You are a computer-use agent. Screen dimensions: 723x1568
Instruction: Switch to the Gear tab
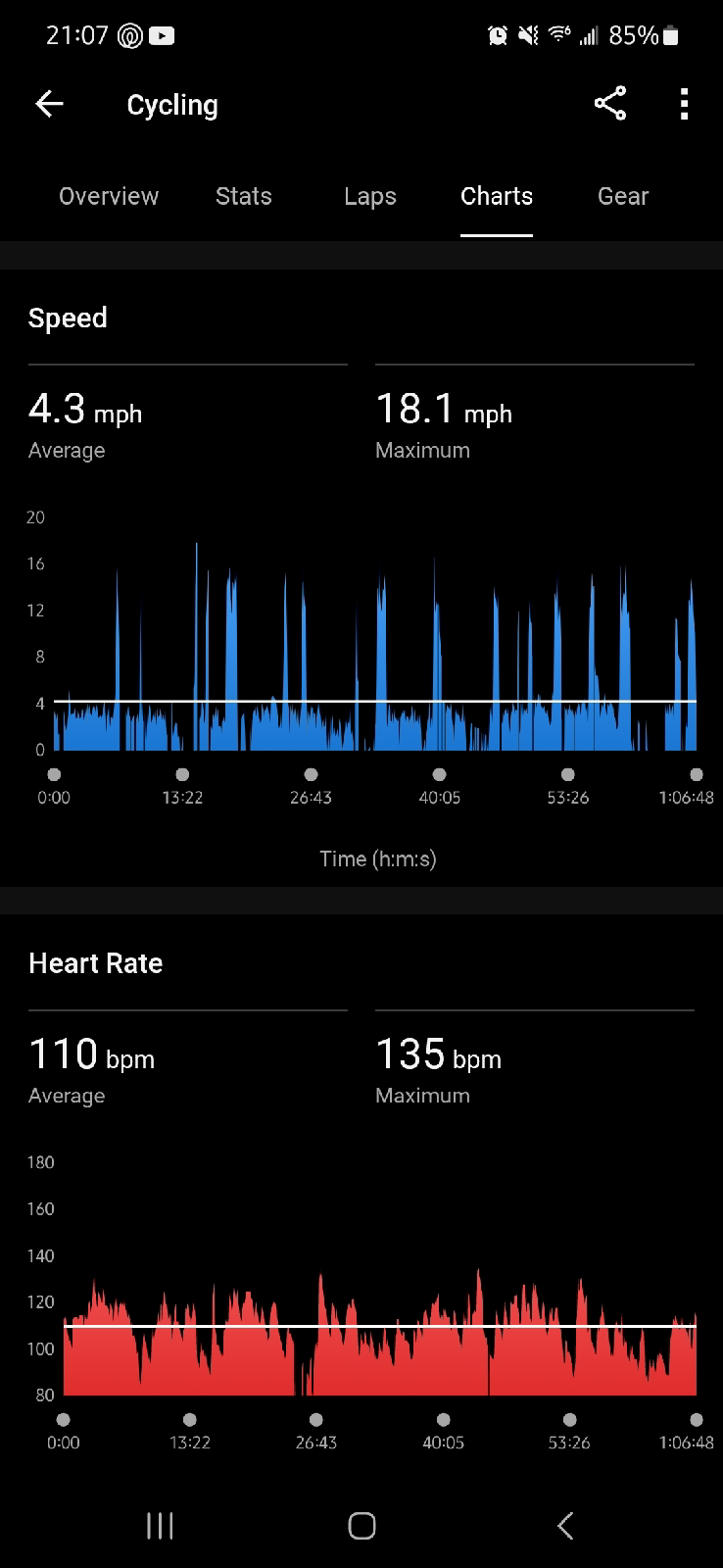coord(623,196)
